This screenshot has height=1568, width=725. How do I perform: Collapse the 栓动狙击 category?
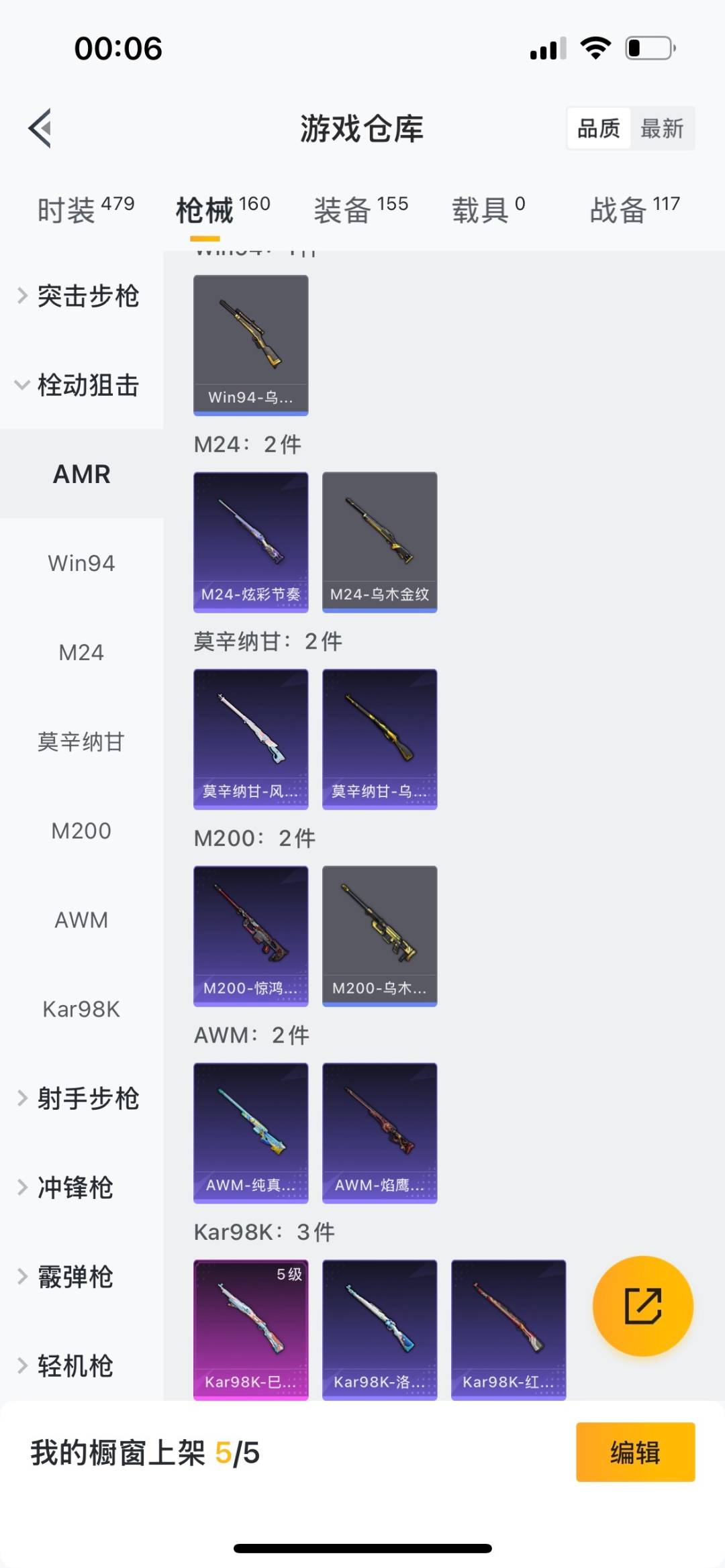[81, 385]
